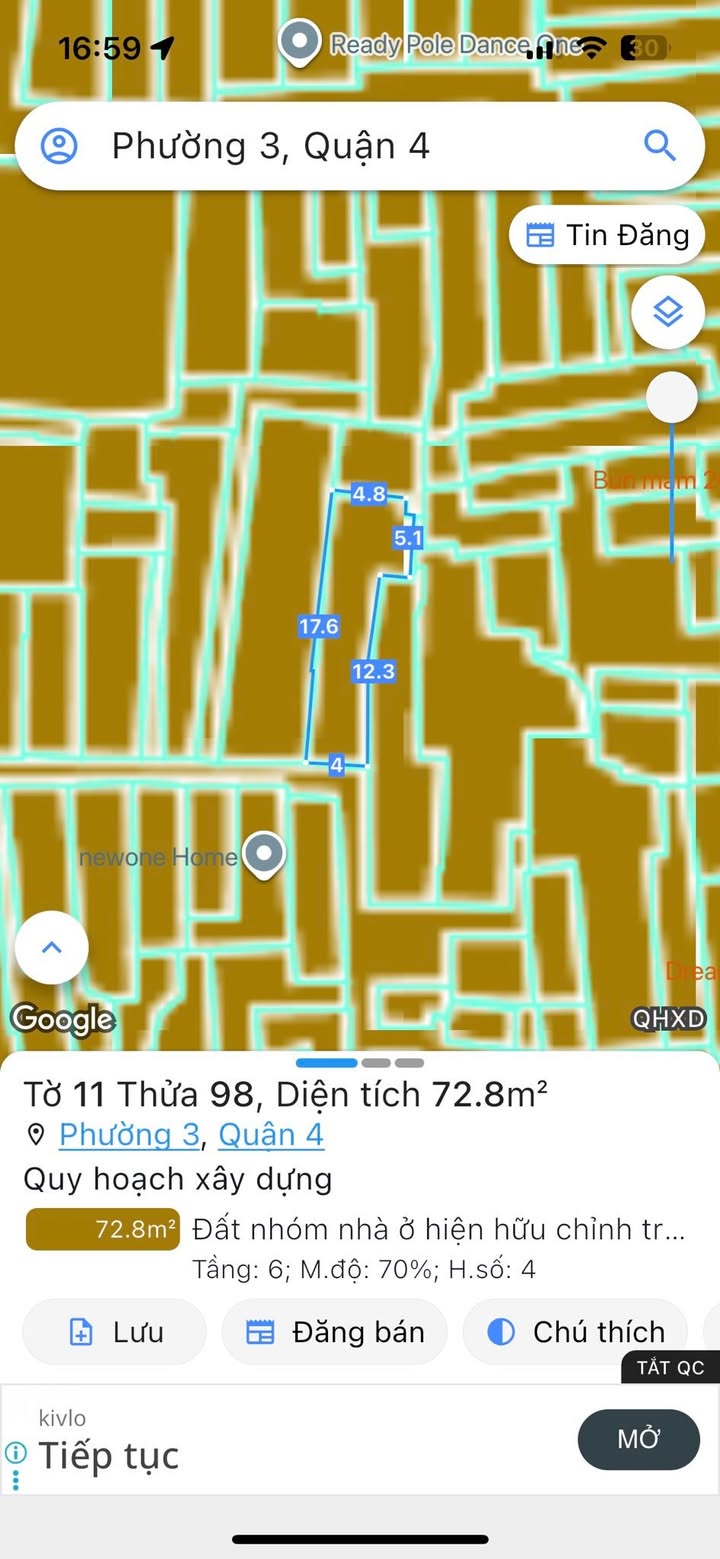This screenshot has height=1559, width=720.
Task: Open the account profile icon
Action: (59, 146)
